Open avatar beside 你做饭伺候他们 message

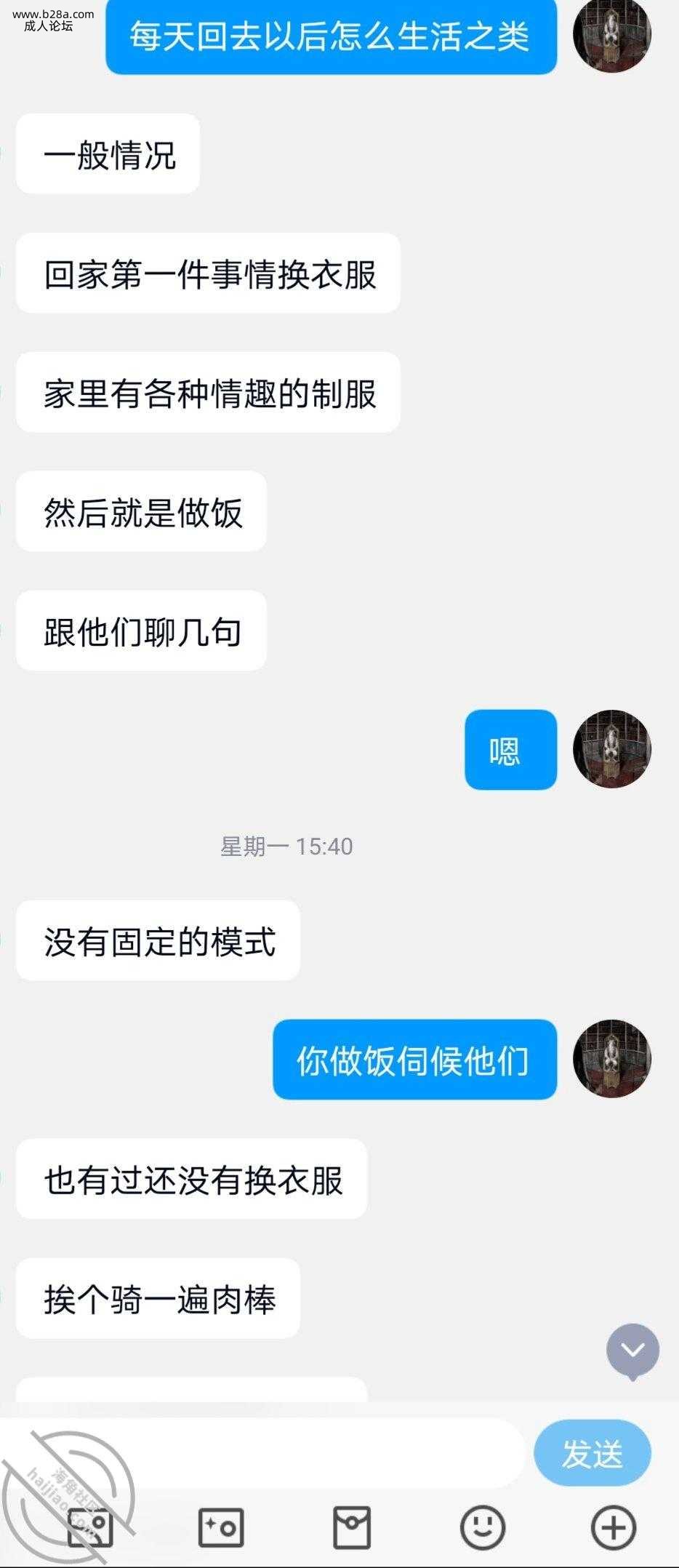(611, 1059)
